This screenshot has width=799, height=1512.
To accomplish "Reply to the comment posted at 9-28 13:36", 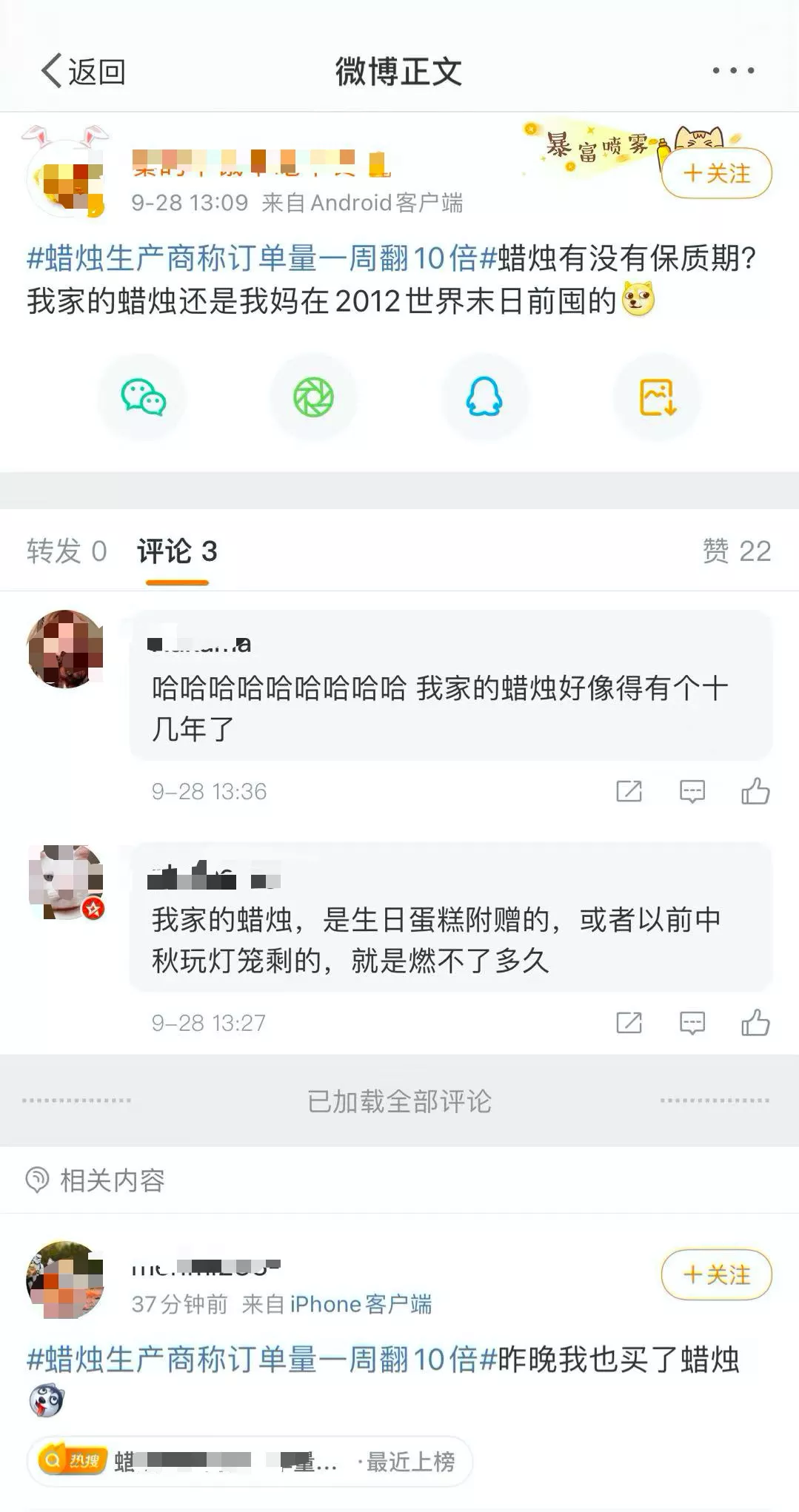I will (x=692, y=791).
